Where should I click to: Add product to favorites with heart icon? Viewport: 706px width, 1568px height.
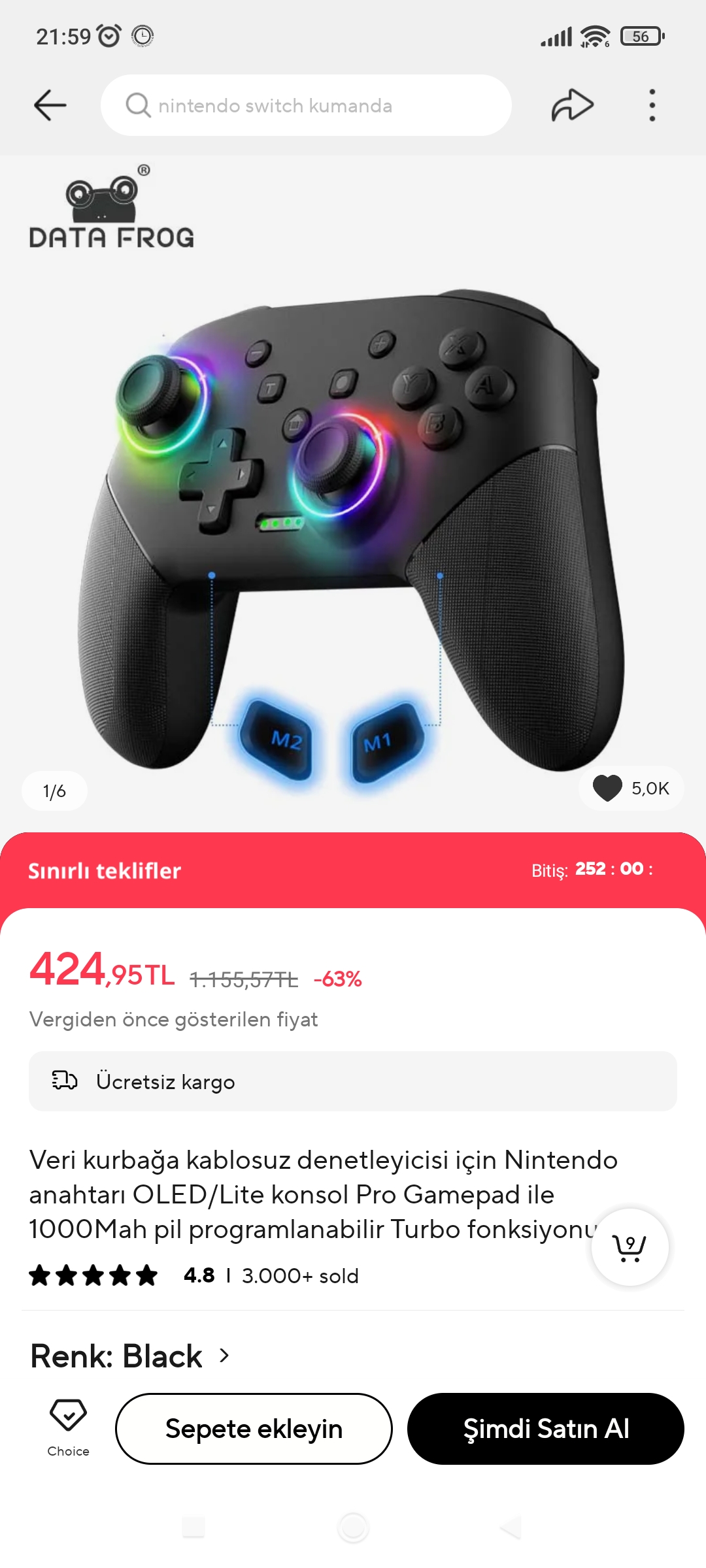(608, 788)
